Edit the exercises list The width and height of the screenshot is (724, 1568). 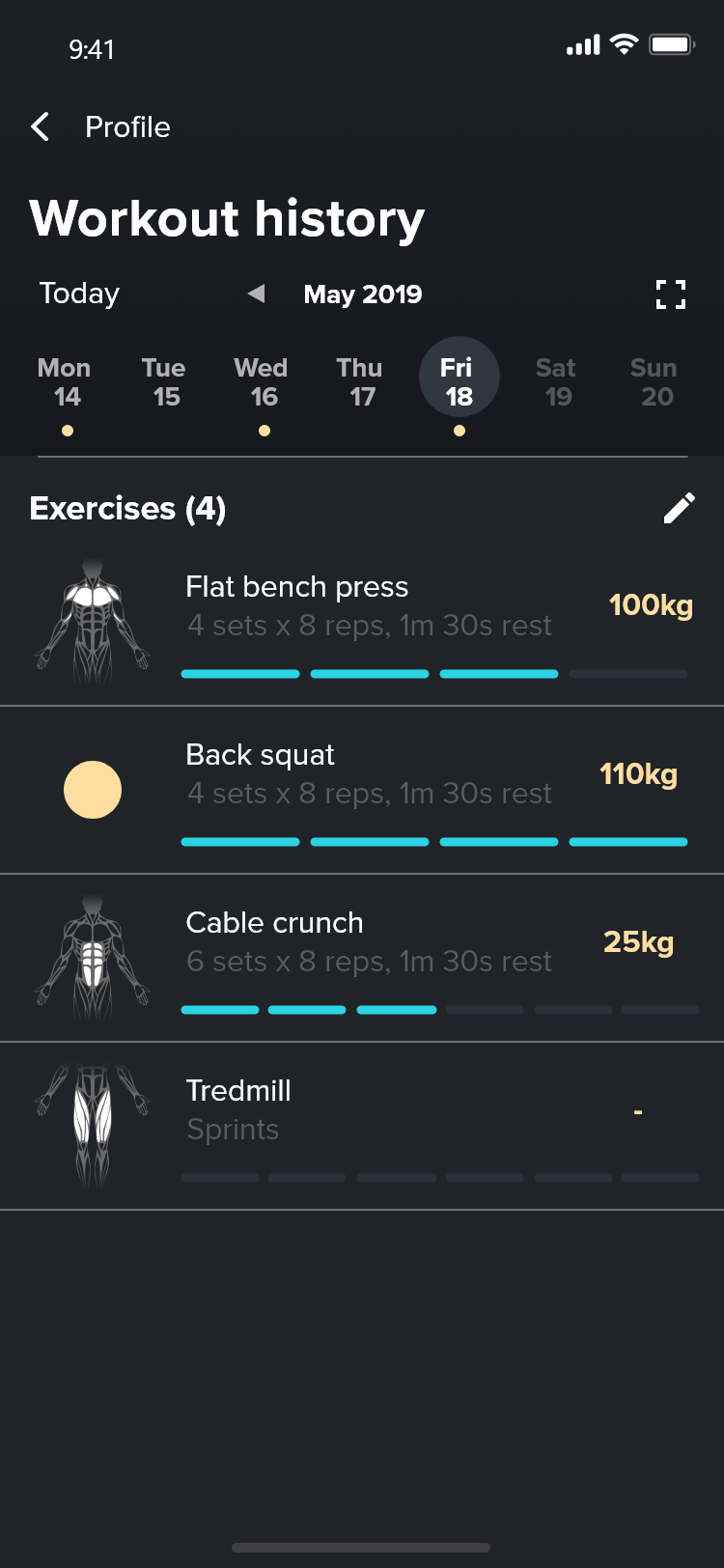coord(679,508)
